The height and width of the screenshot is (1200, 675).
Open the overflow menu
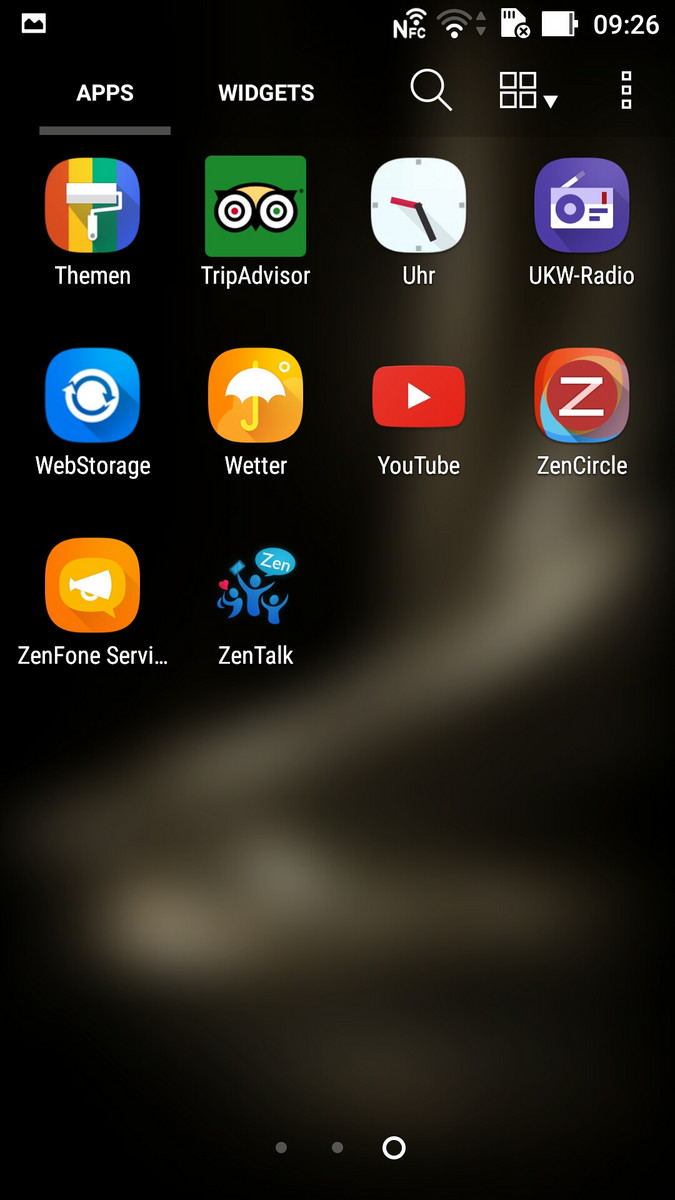pyautogui.click(x=627, y=91)
